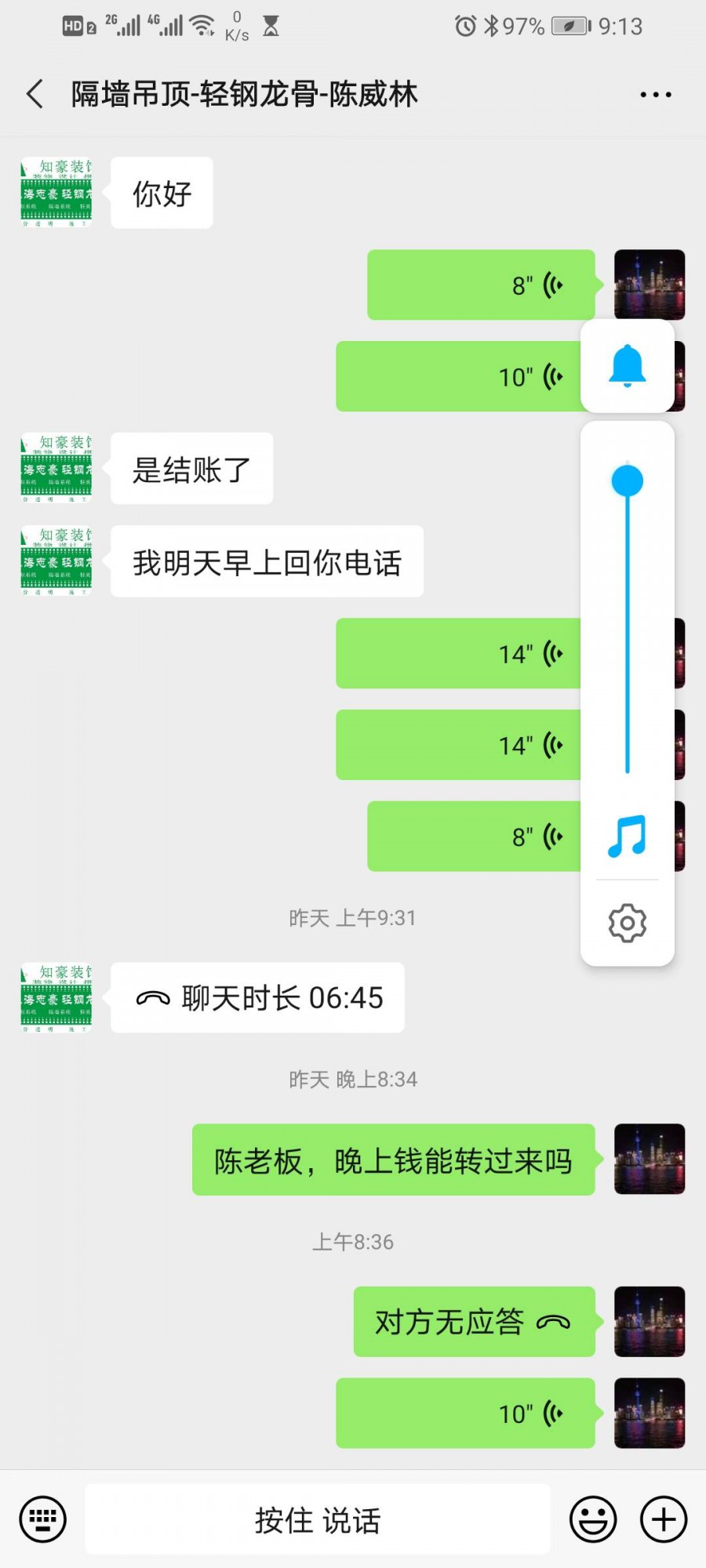Adjust the volume slider level

pos(628,481)
